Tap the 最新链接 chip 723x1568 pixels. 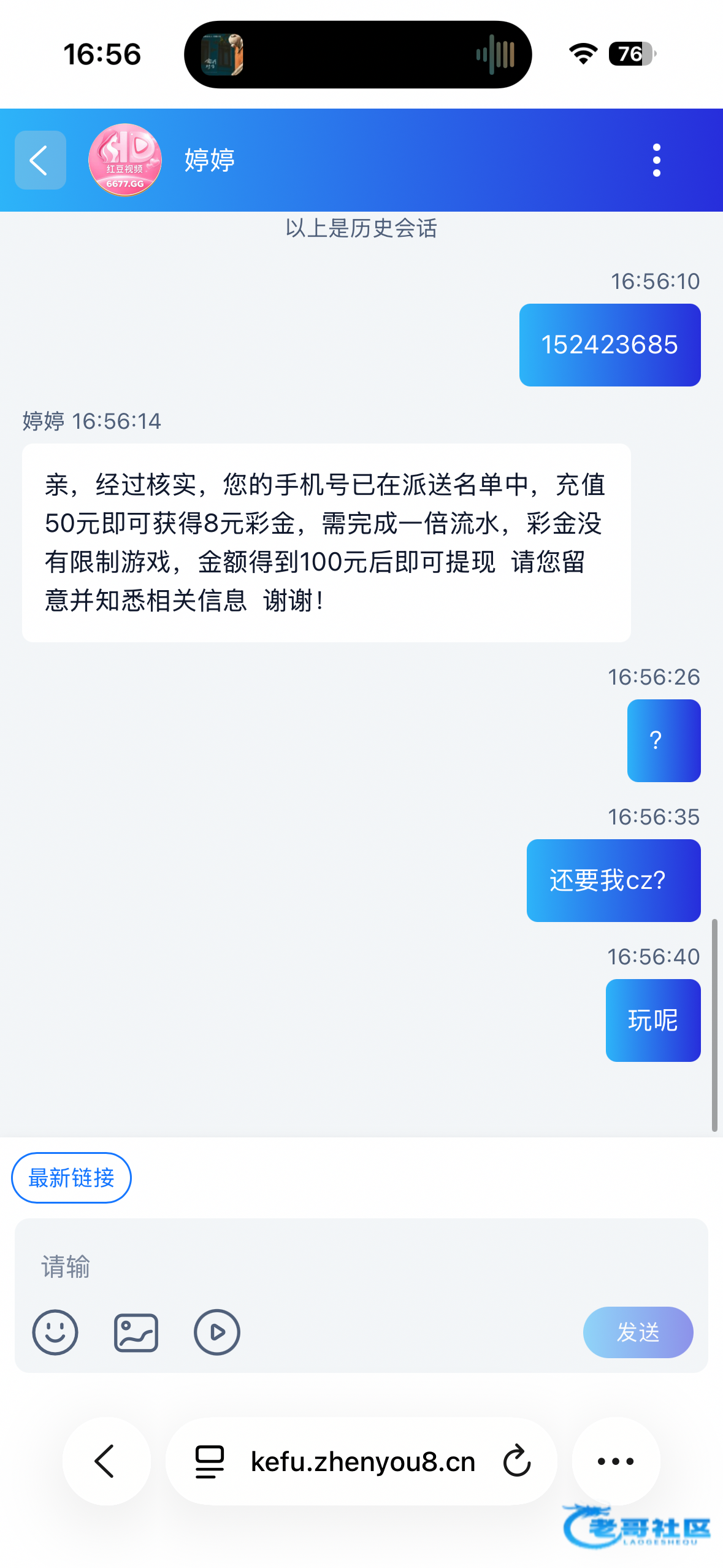71,1178
